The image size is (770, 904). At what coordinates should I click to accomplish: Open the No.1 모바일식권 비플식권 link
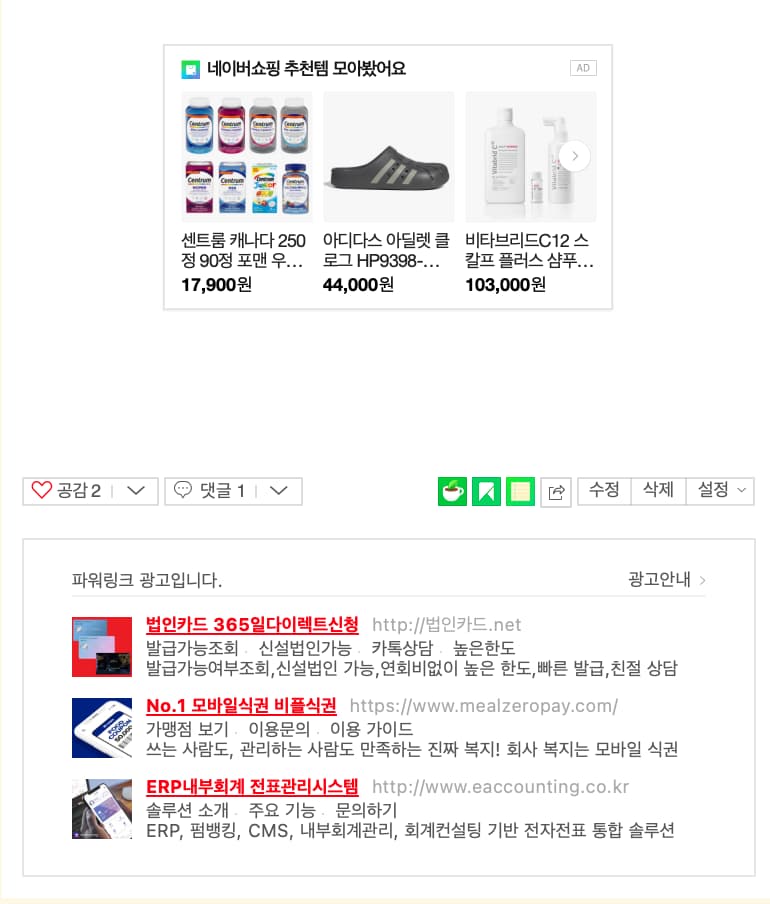[241, 705]
